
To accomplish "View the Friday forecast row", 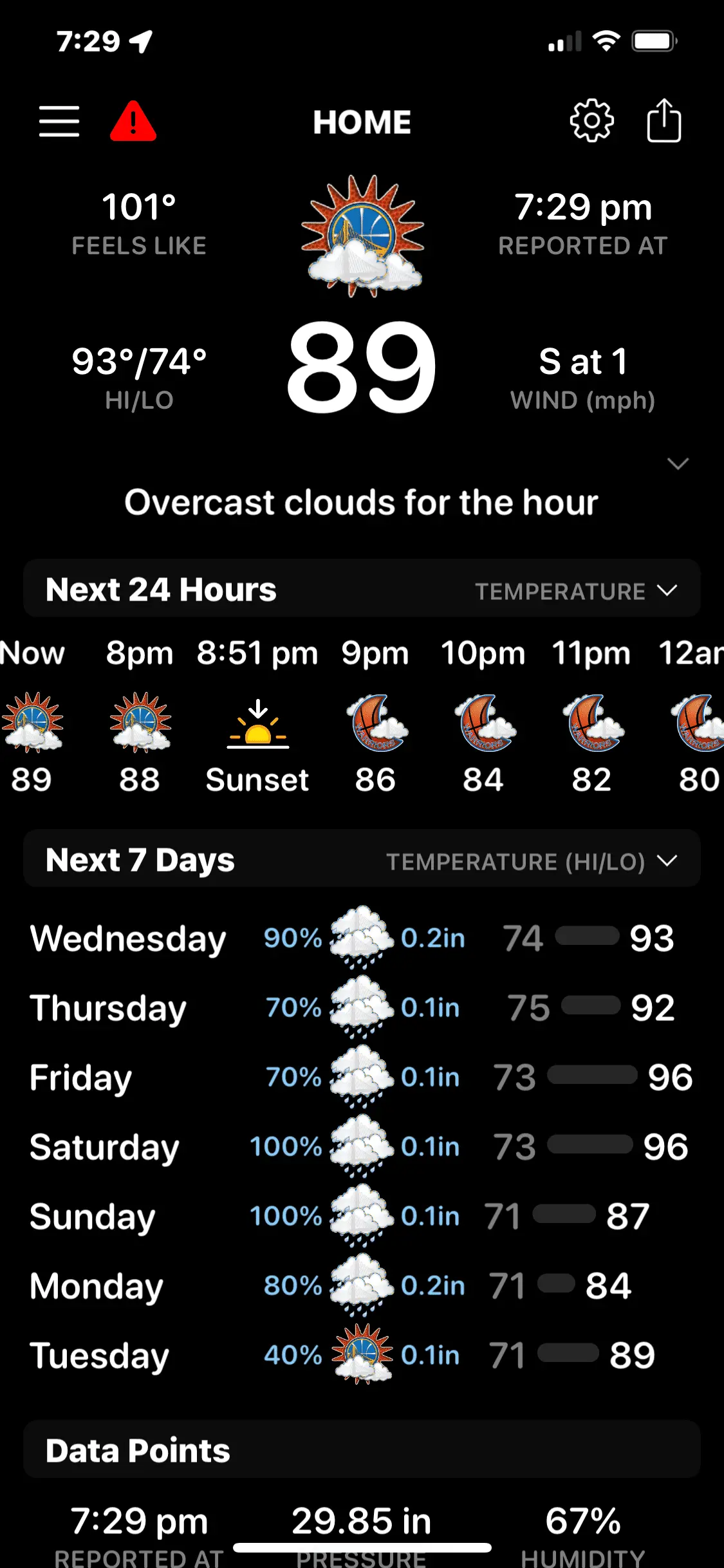I will coord(362,1077).
